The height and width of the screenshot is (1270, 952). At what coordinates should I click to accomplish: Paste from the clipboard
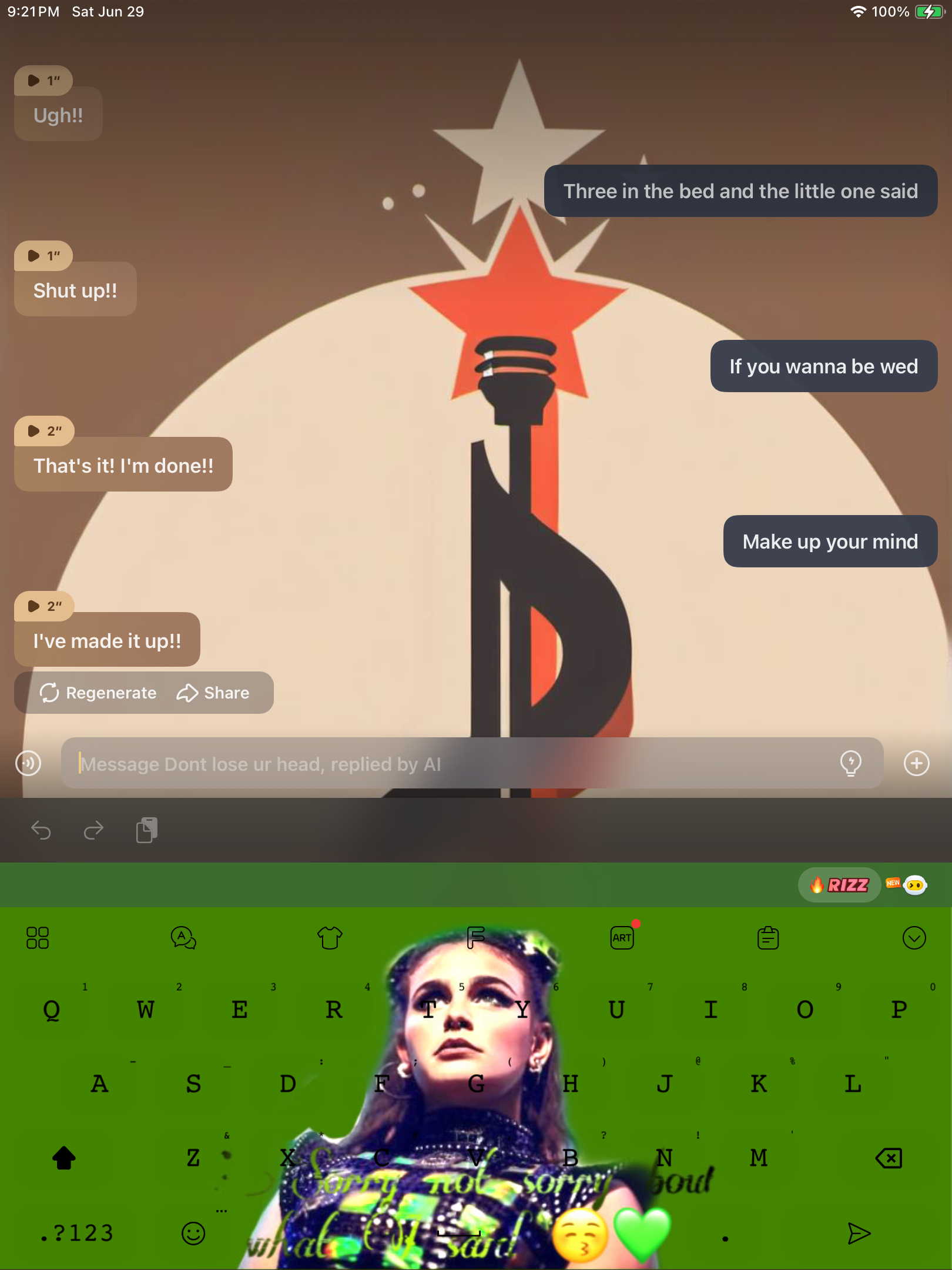146,830
